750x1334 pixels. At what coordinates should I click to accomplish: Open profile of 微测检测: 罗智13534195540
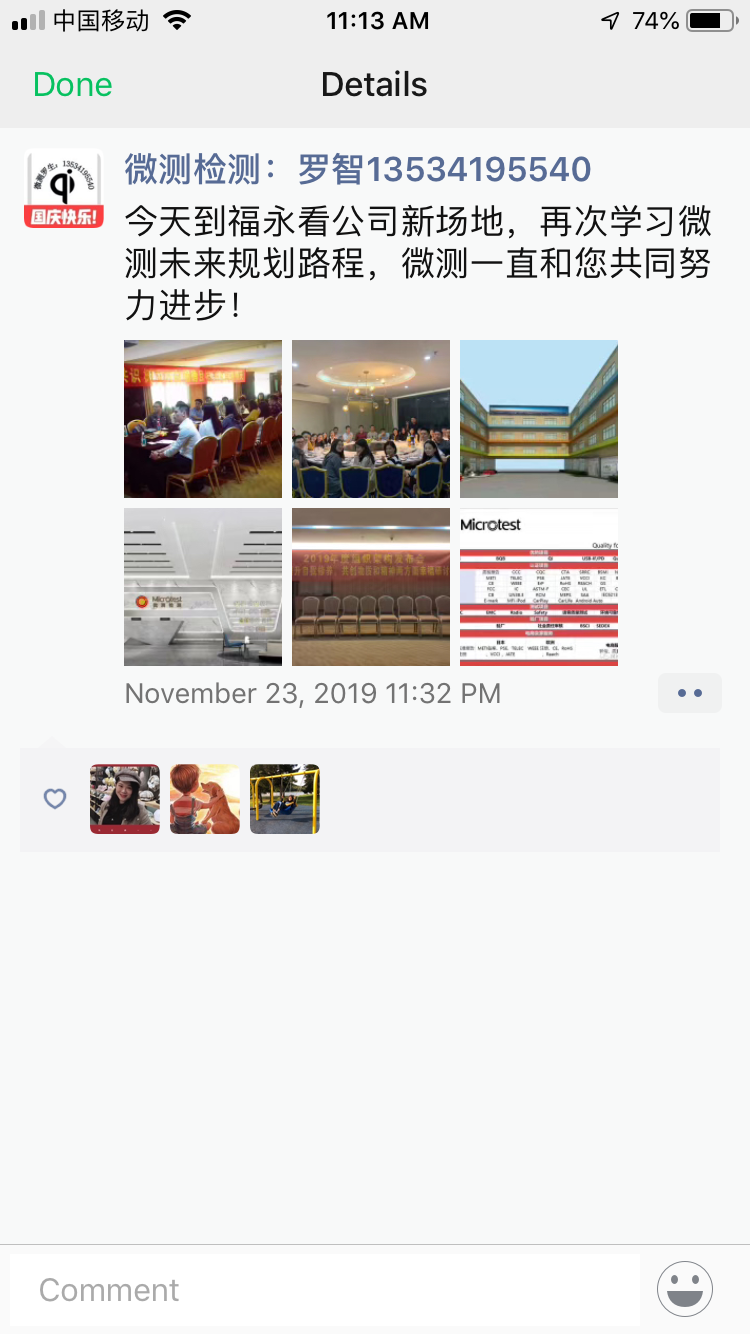tap(357, 170)
